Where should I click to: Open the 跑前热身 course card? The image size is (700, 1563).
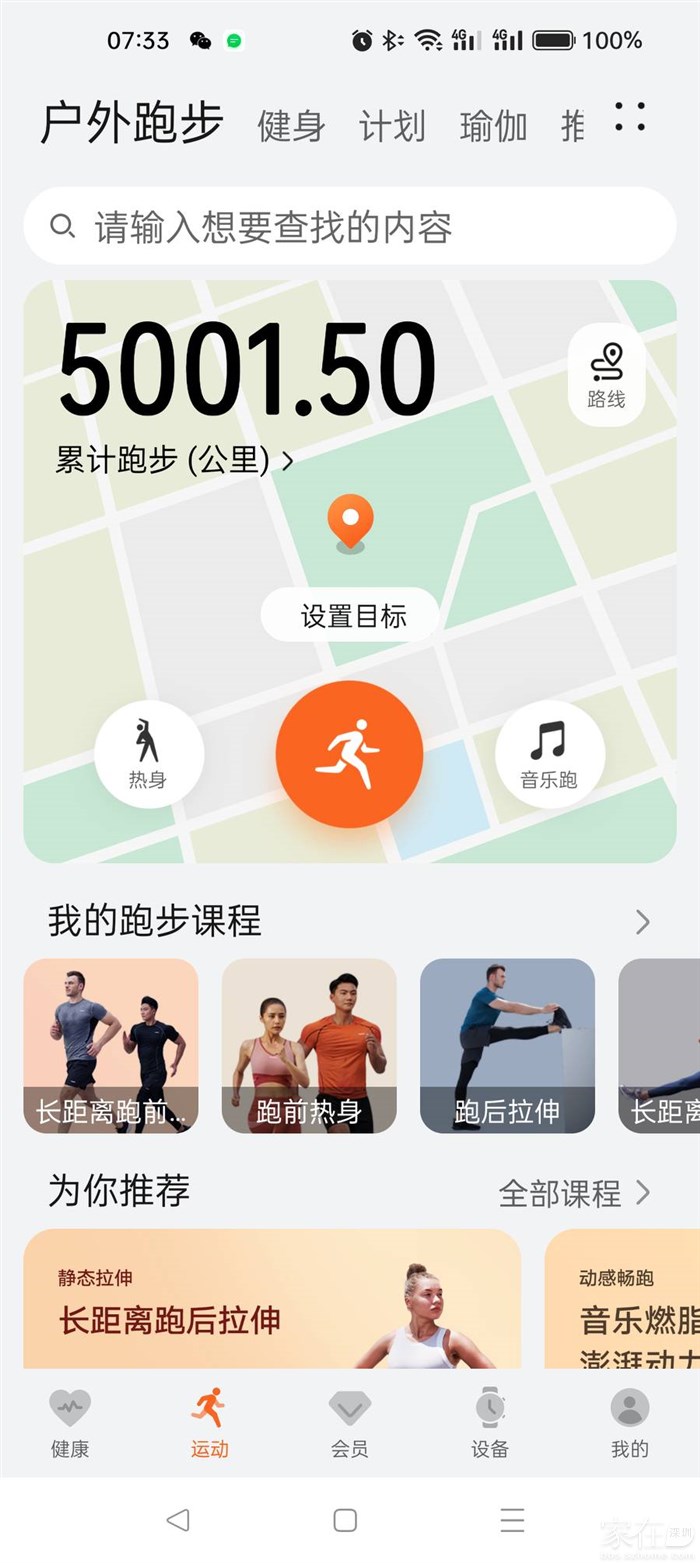coord(309,1045)
